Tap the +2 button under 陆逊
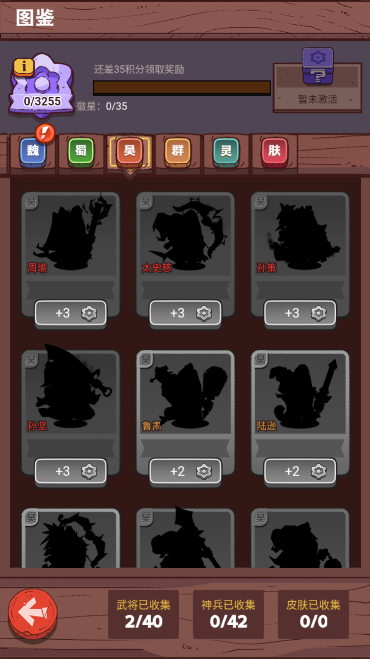The width and height of the screenshot is (370, 659). [300, 472]
